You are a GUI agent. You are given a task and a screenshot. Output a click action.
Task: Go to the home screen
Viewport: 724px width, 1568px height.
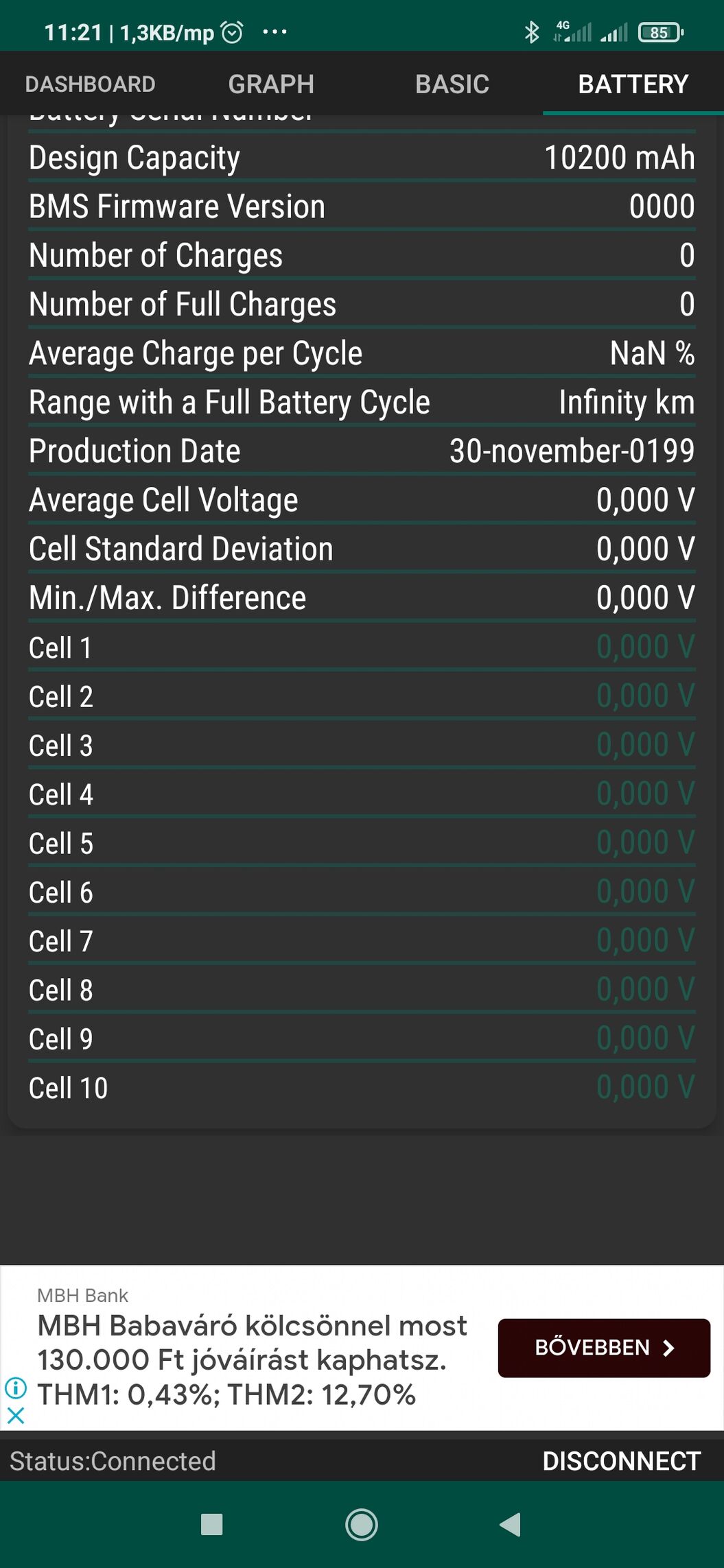pyautogui.click(x=362, y=1524)
